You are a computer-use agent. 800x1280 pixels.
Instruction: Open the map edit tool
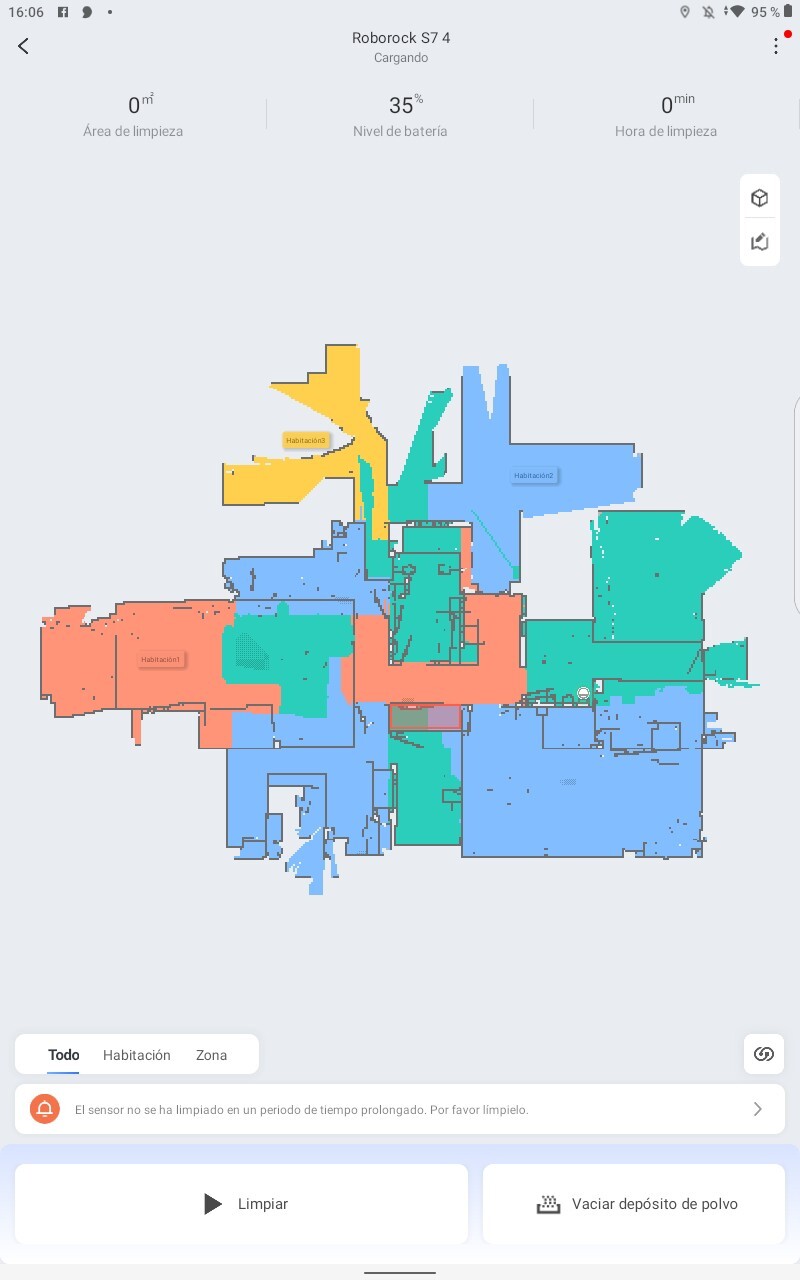point(760,242)
